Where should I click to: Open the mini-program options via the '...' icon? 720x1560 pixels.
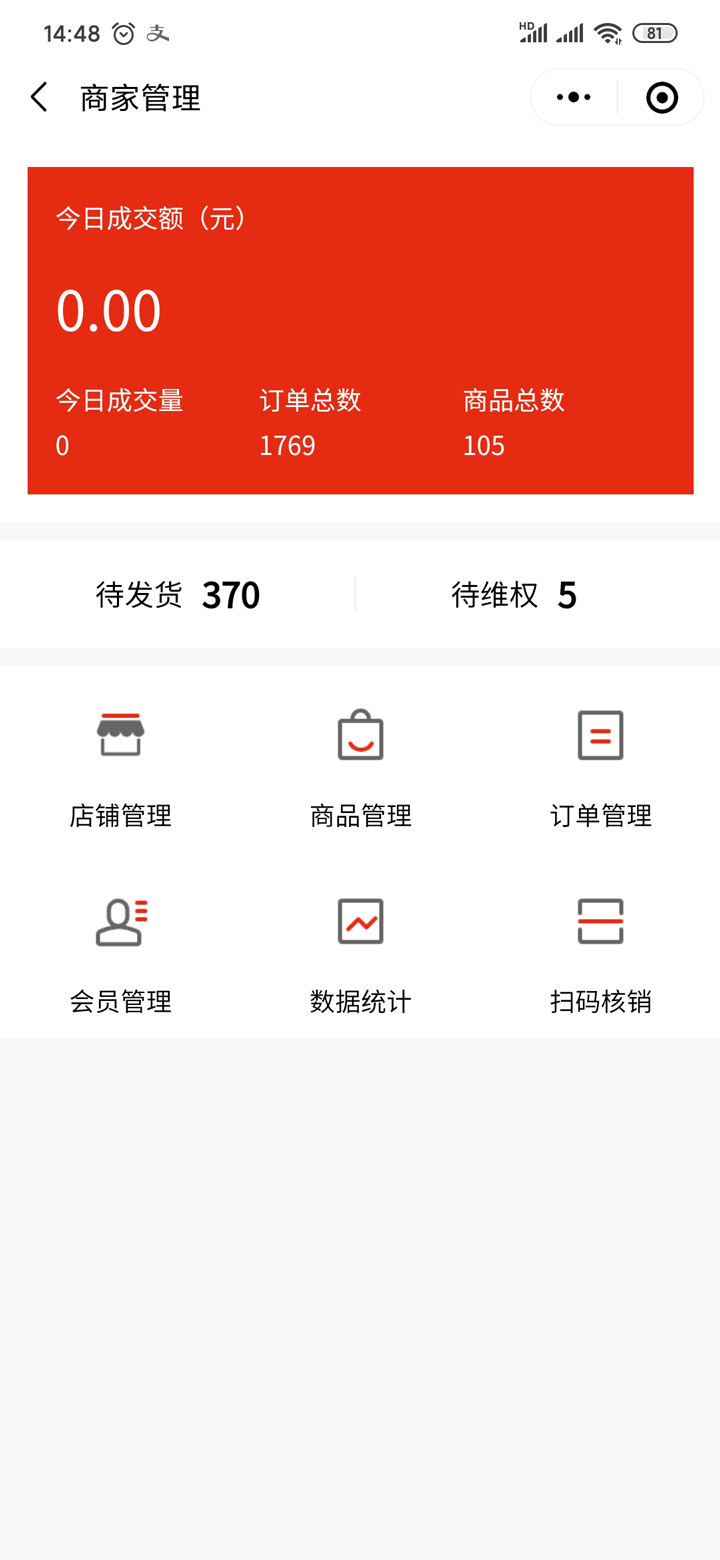(x=572, y=97)
